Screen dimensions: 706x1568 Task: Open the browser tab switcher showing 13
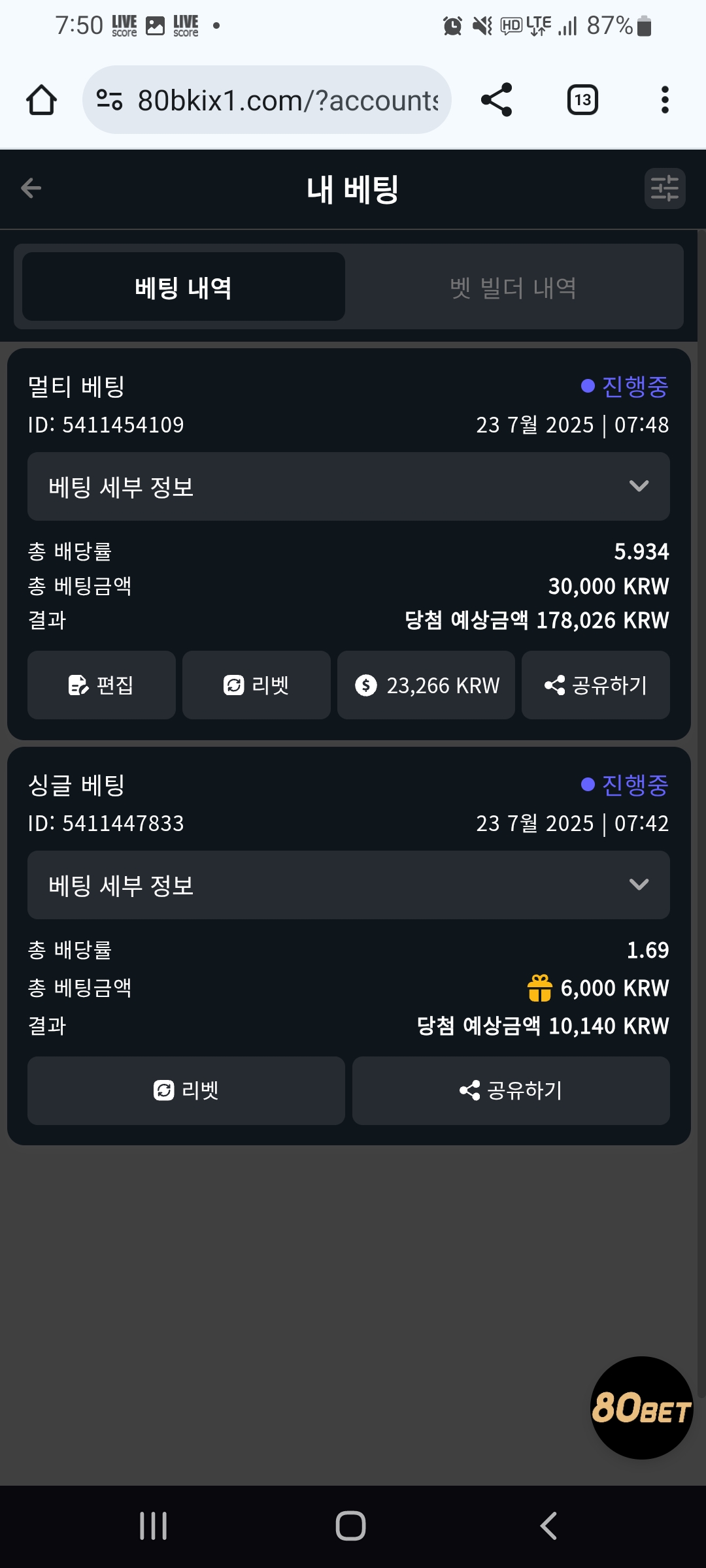[x=582, y=100]
